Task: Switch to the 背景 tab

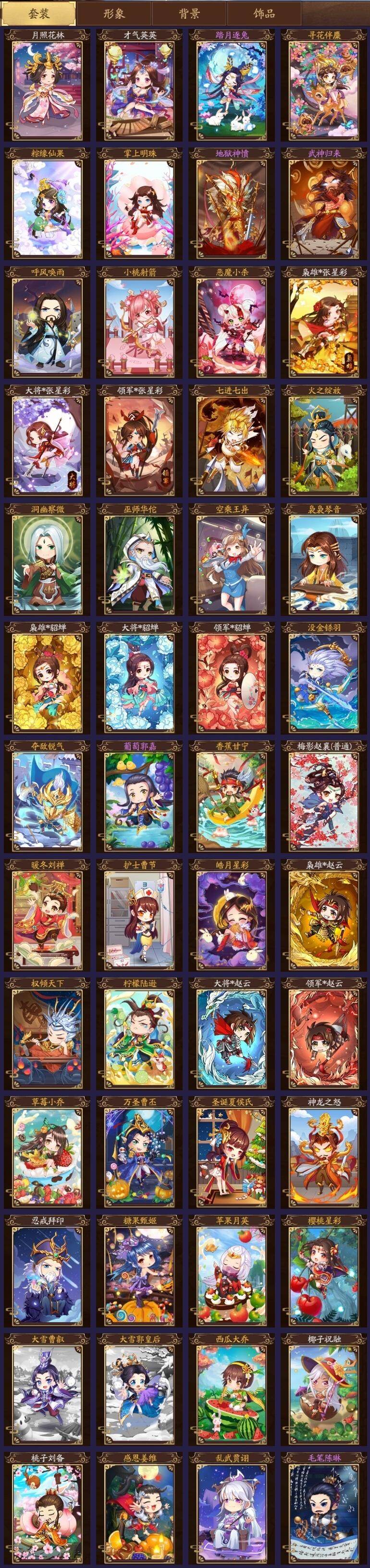Action: pos(189,13)
